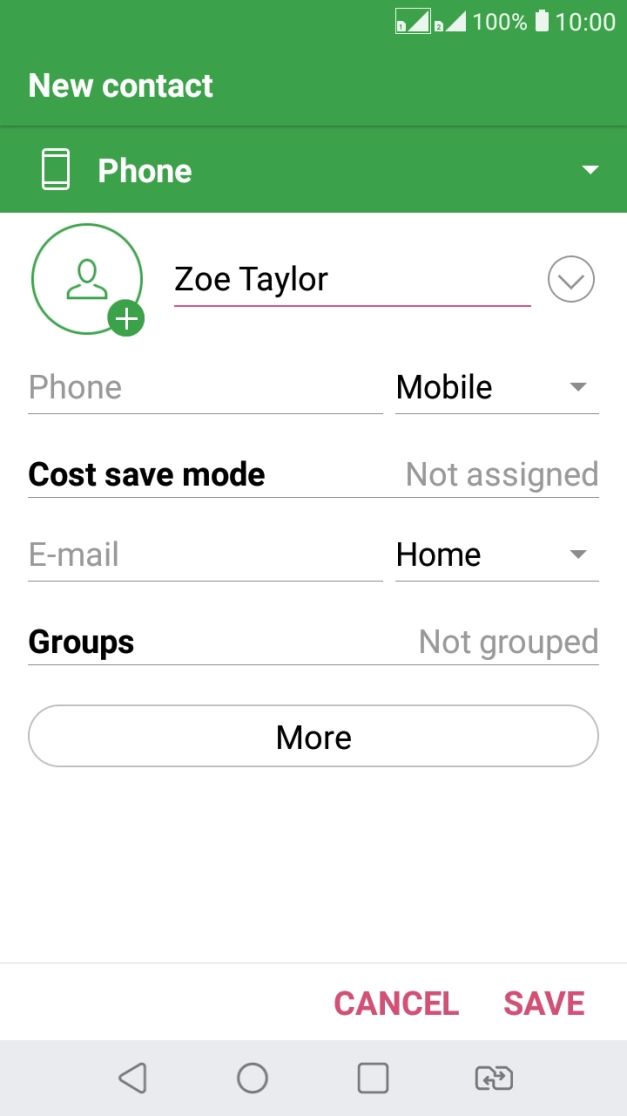Open Groups selection
Screen dimensions: 627x1116
[313, 642]
